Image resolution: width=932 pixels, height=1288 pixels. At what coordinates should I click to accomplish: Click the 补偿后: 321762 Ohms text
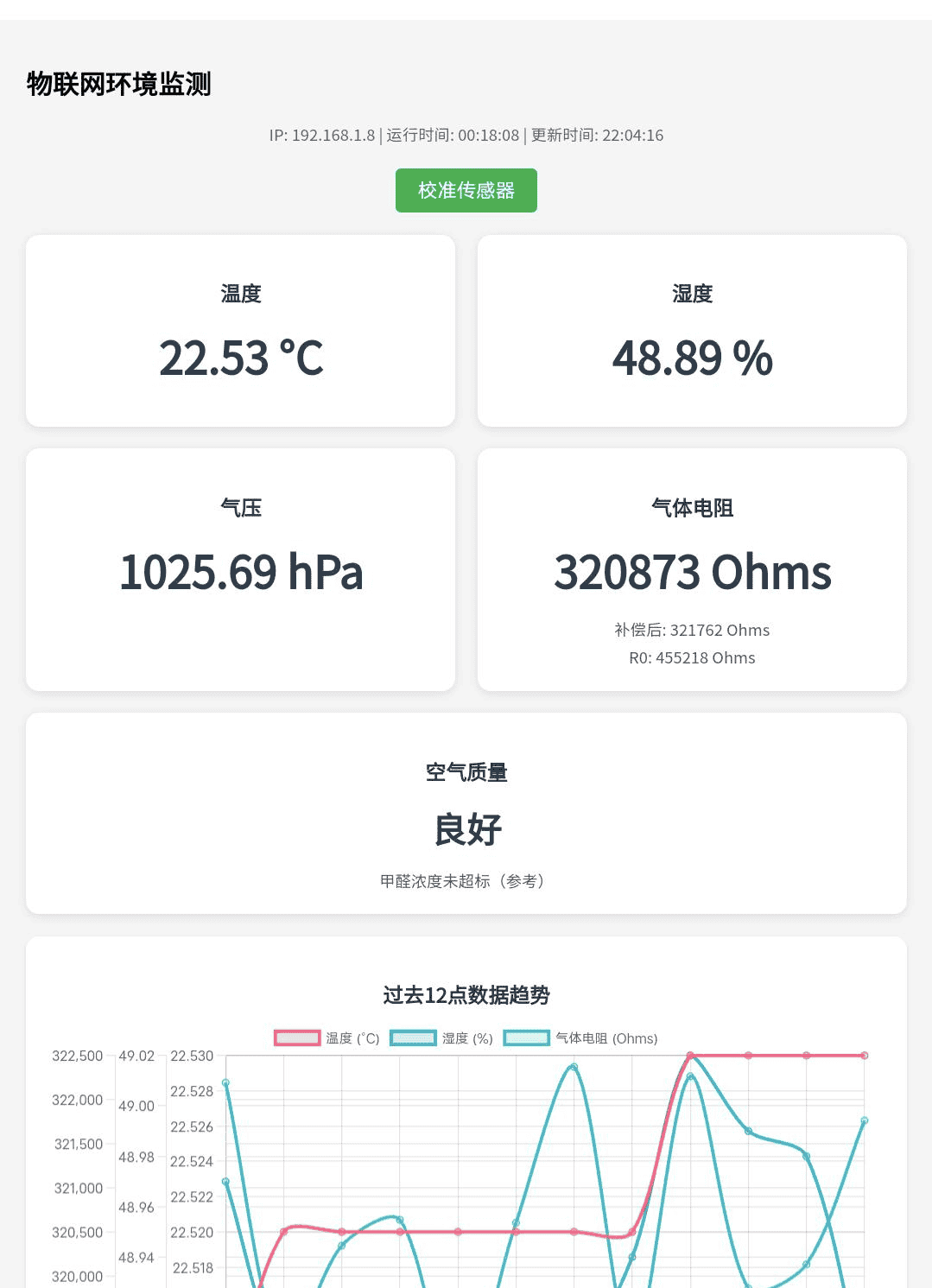point(692,630)
